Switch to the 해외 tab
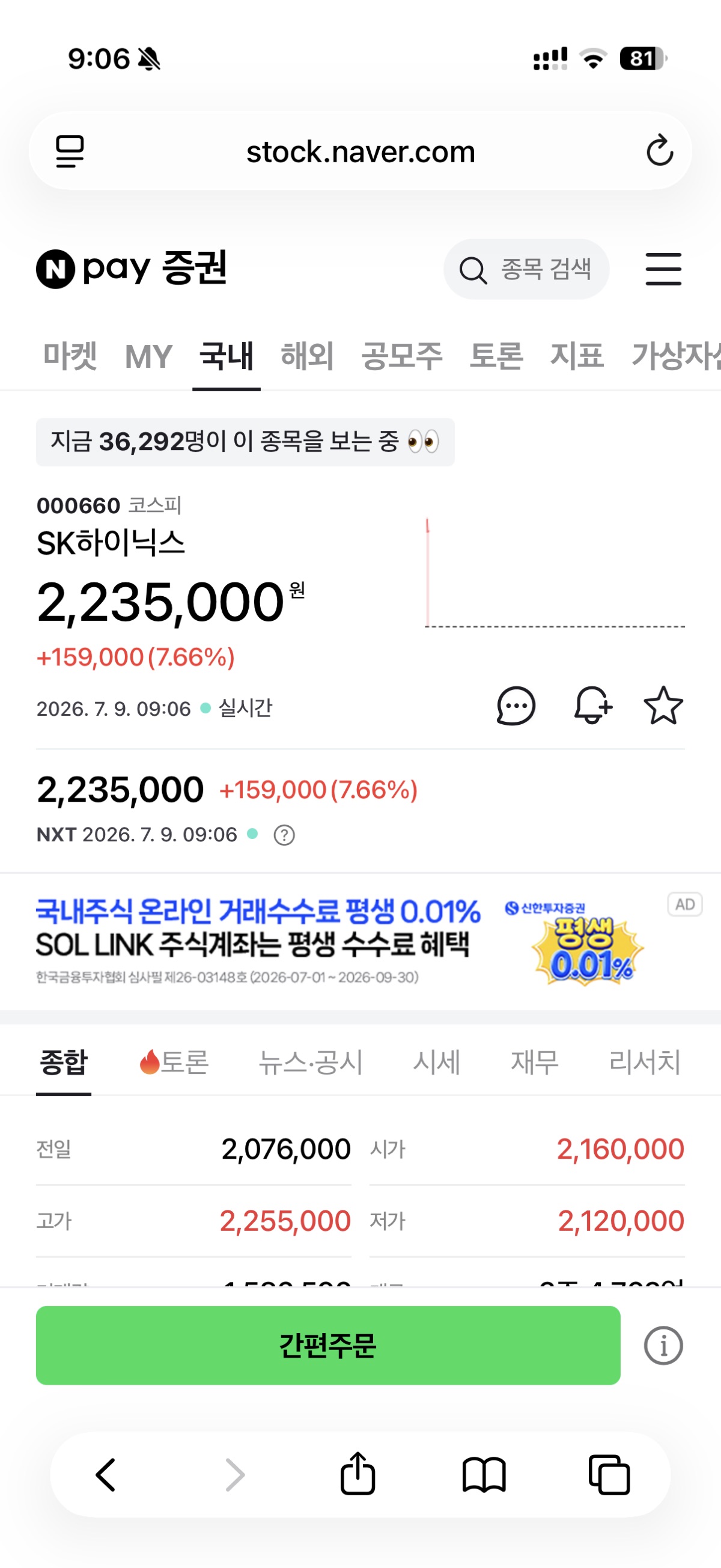The width and height of the screenshot is (721, 1568). click(307, 355)
